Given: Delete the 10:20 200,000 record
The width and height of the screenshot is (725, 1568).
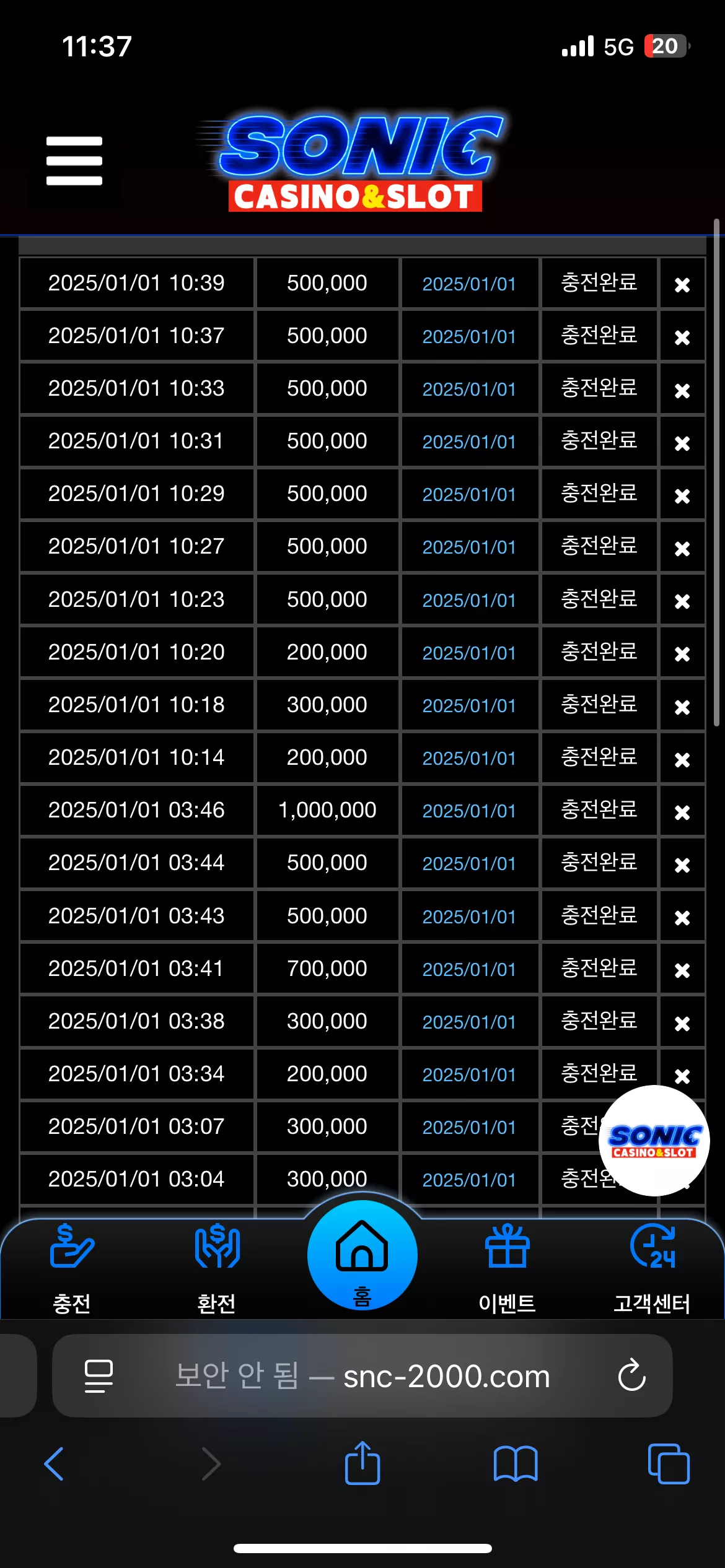Looking at the screenshot, I should [x=682, y=654].
